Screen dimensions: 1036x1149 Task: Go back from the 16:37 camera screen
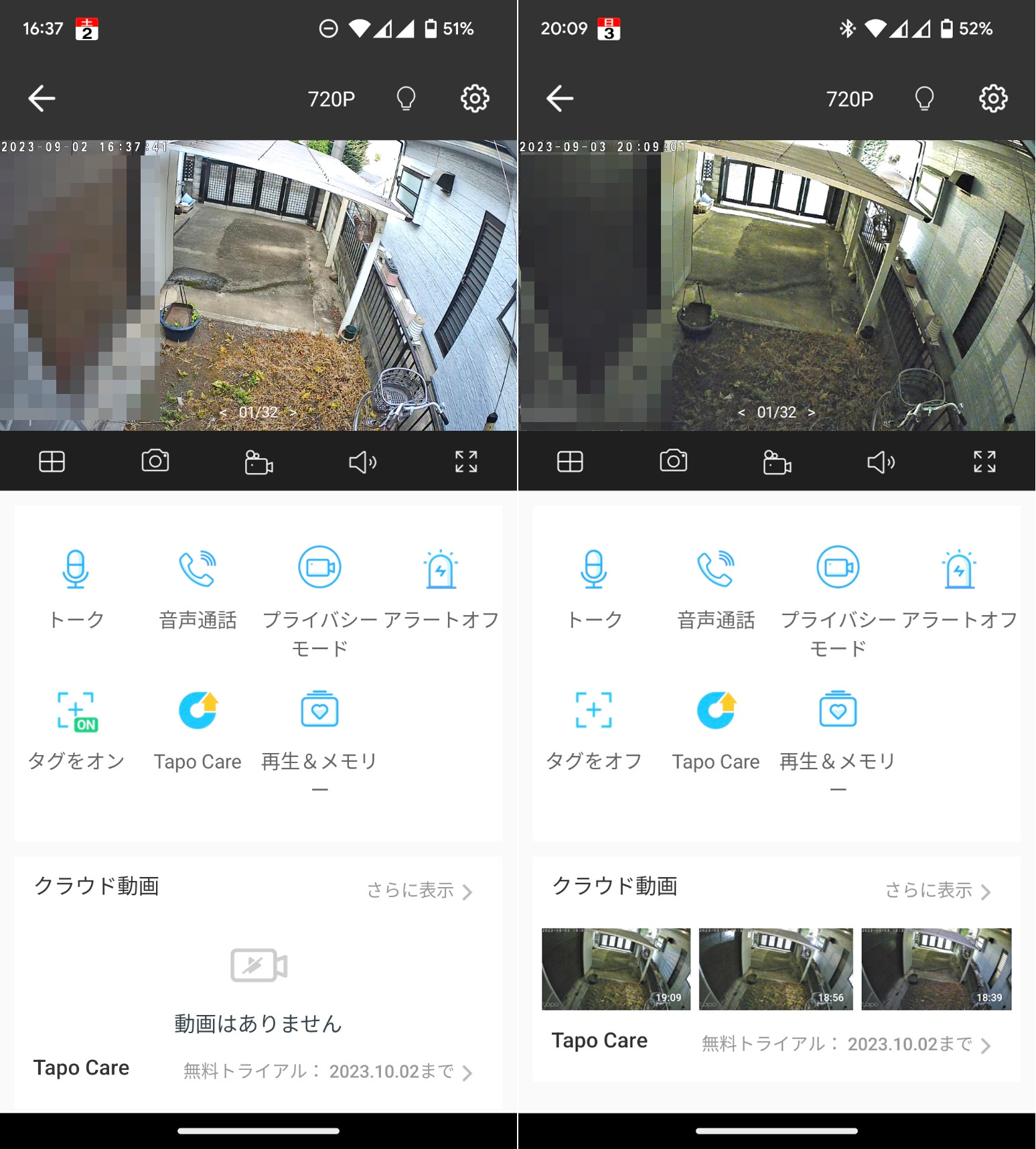[x=42, y=98]
